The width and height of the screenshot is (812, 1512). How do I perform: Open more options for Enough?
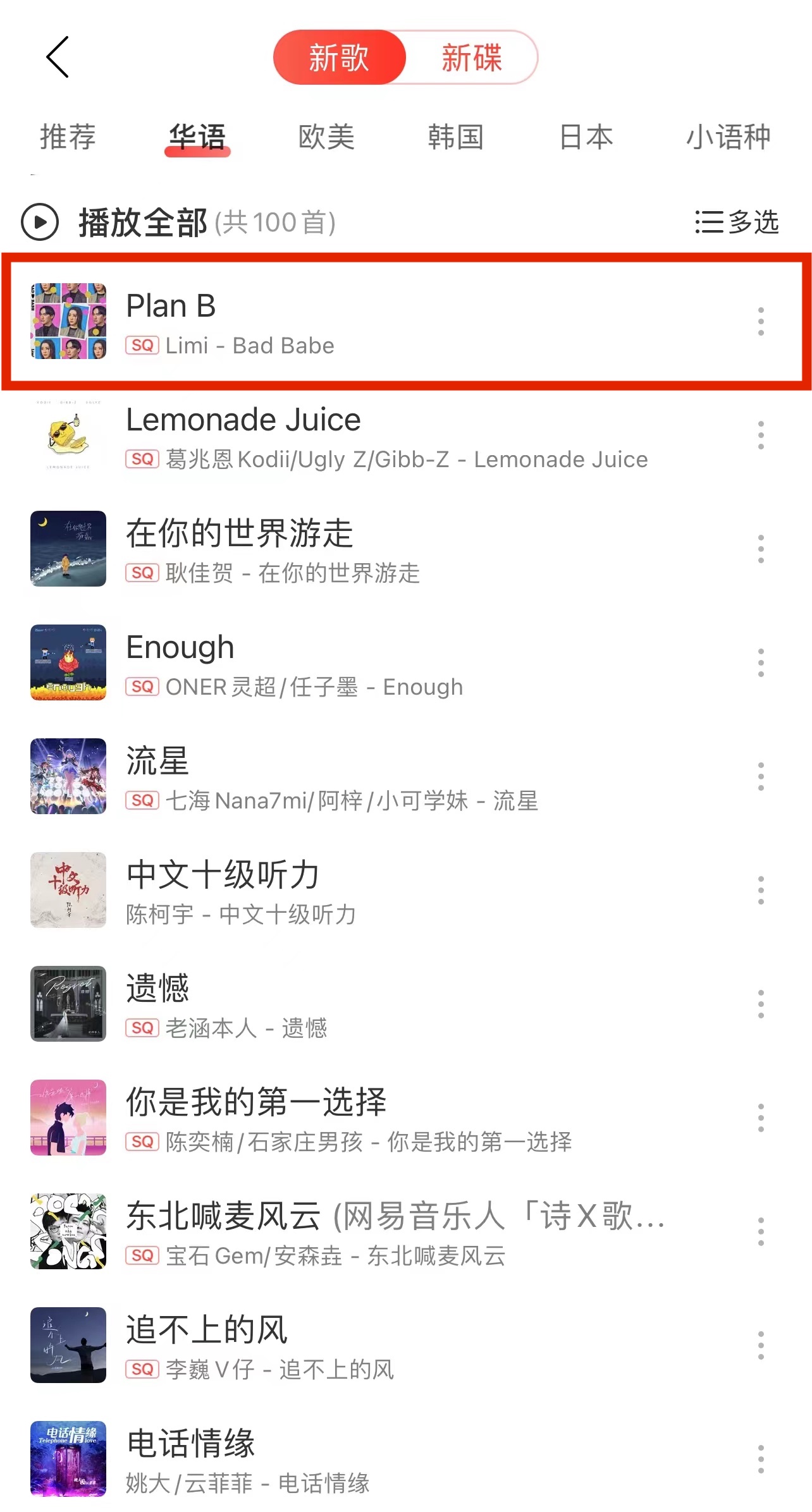pyautogui.click(x=761, y=663)
